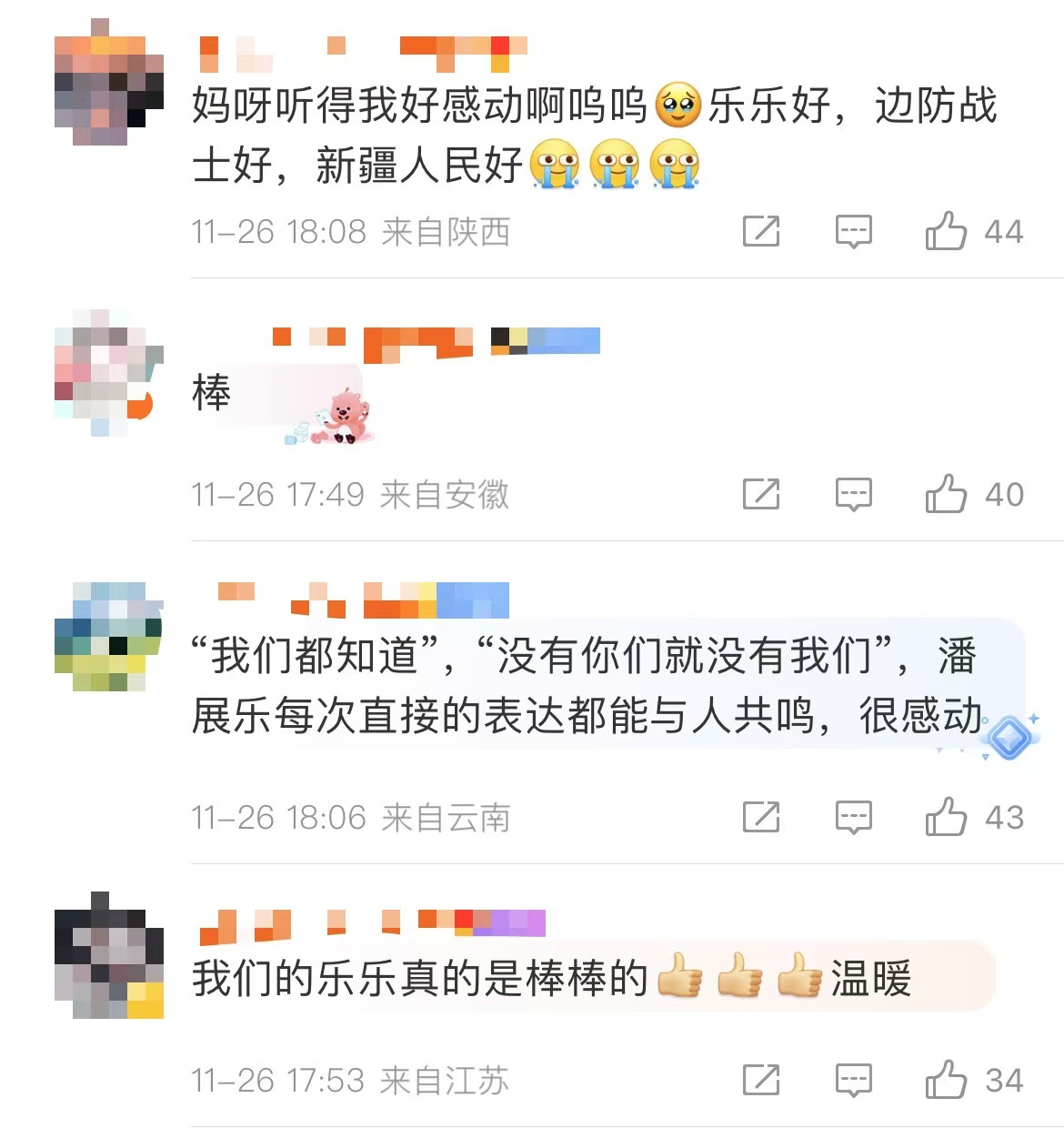Repost the comment from 江苏
The width and height of the screenshot is (1064, 1128).
click(761, 1080)
